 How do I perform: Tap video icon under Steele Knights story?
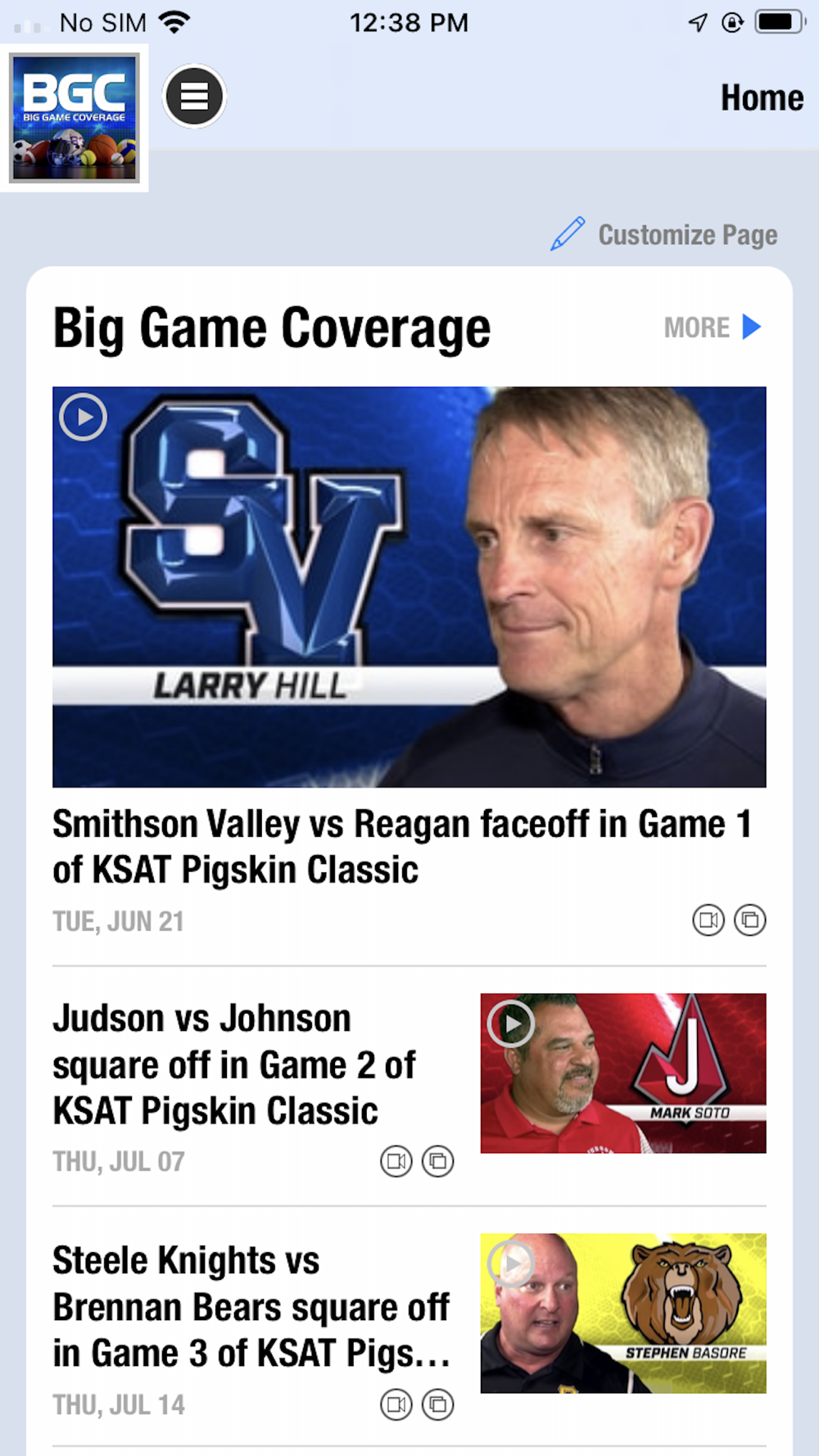click(x=396, y=1404)
